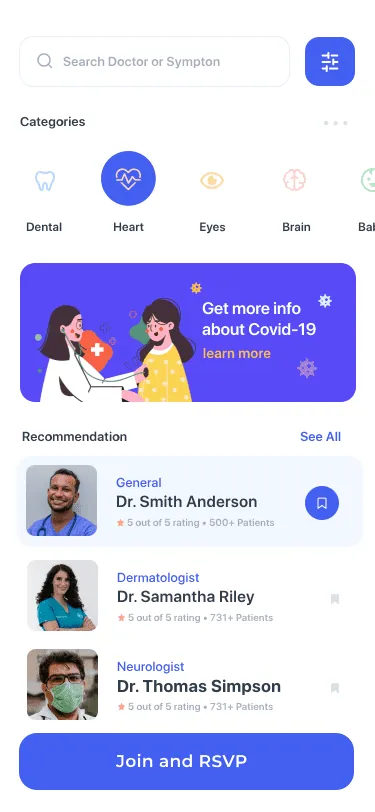
Task: Bookmark Dr. Samantha Riley
Action: 335,599
